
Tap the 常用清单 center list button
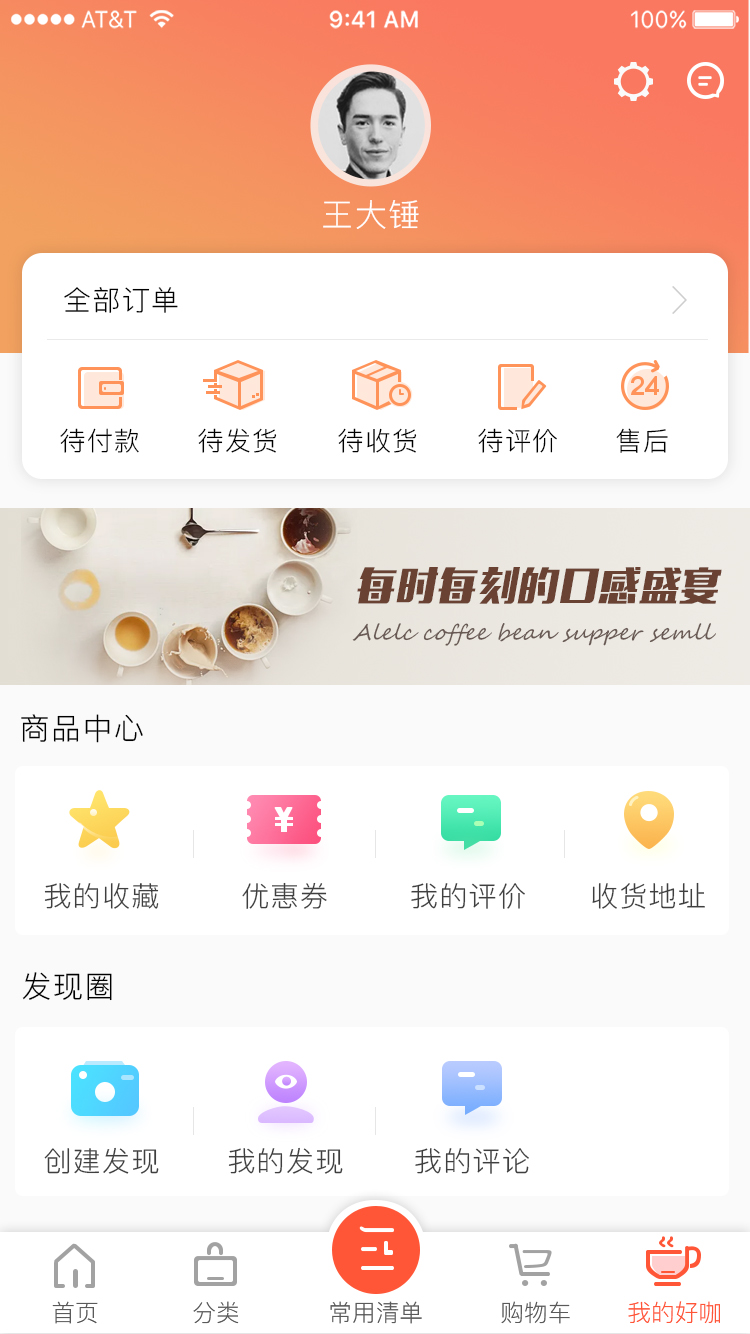tap(375, 1250)
